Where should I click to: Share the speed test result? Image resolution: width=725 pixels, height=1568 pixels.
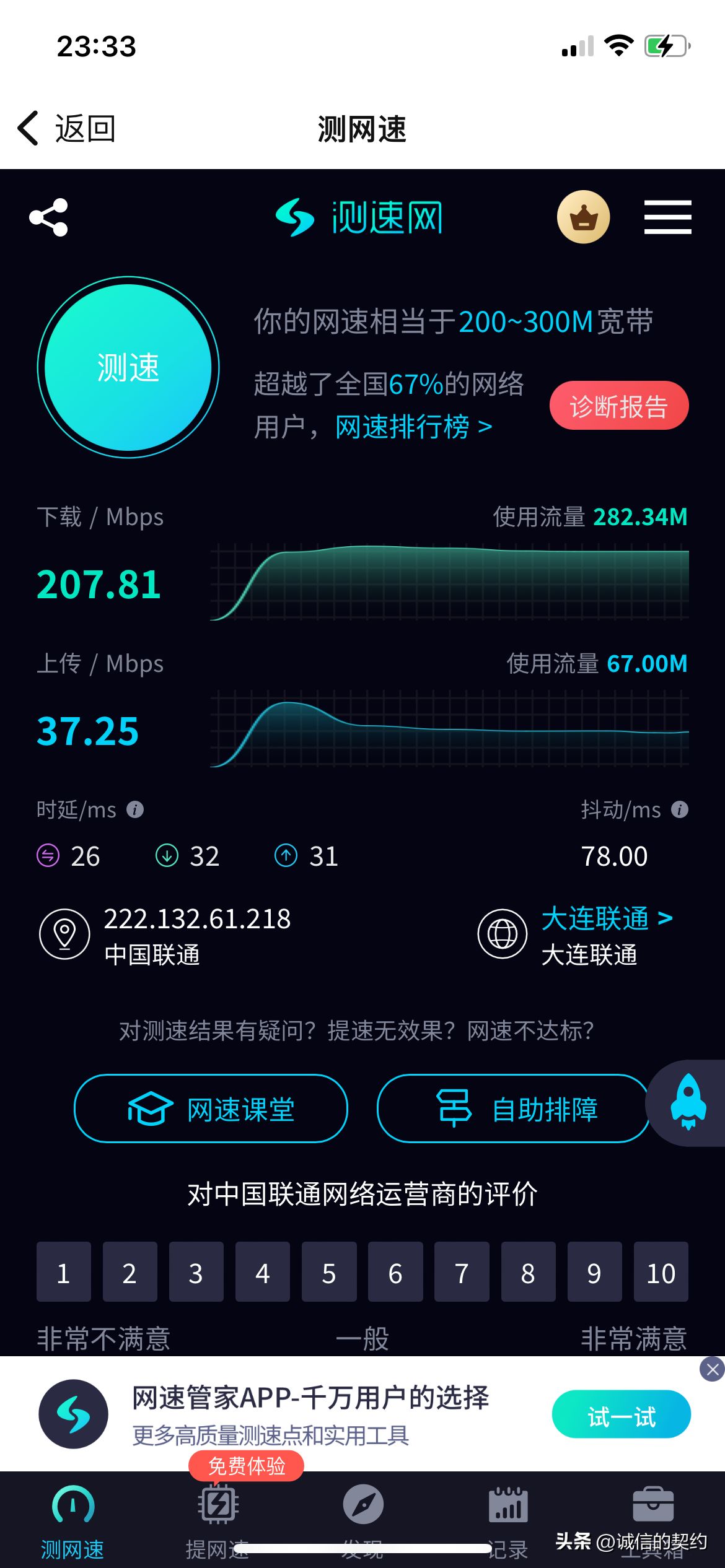pyautogui.click(x=48, y=217)
